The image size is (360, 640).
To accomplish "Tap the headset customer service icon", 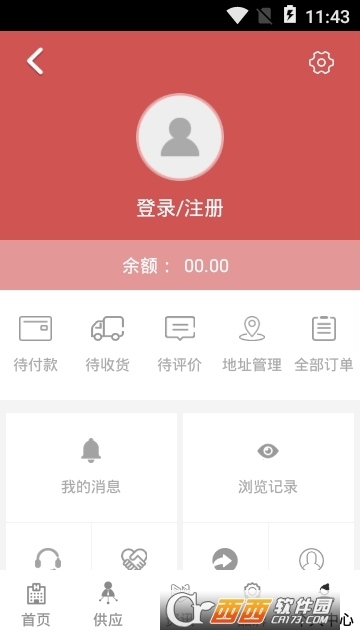I will pyautogui.click(x=48, y=559).
